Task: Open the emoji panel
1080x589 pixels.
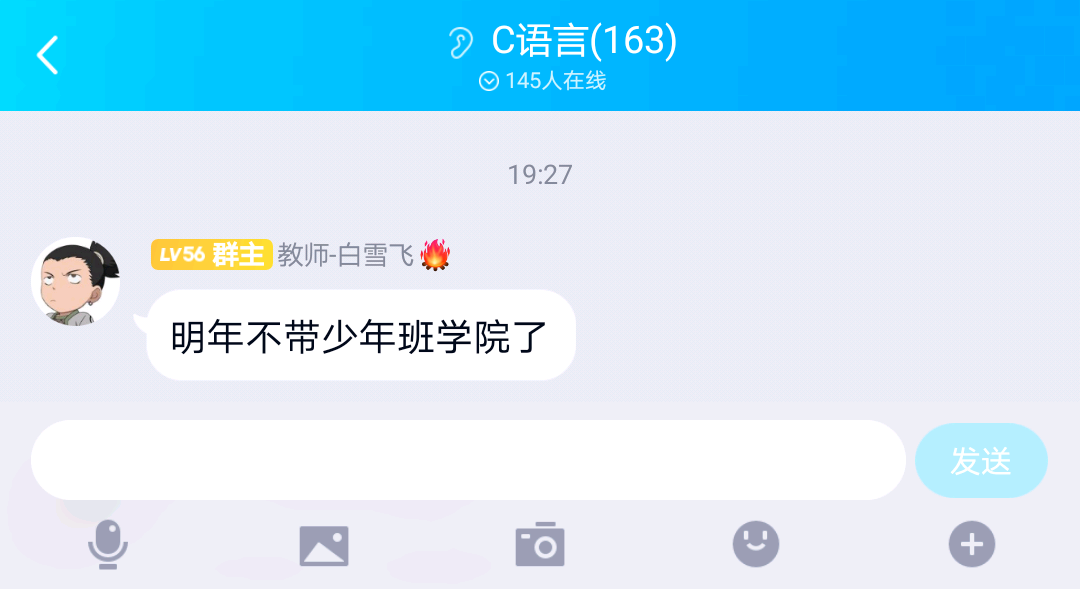Action: [x=756, y=545]
